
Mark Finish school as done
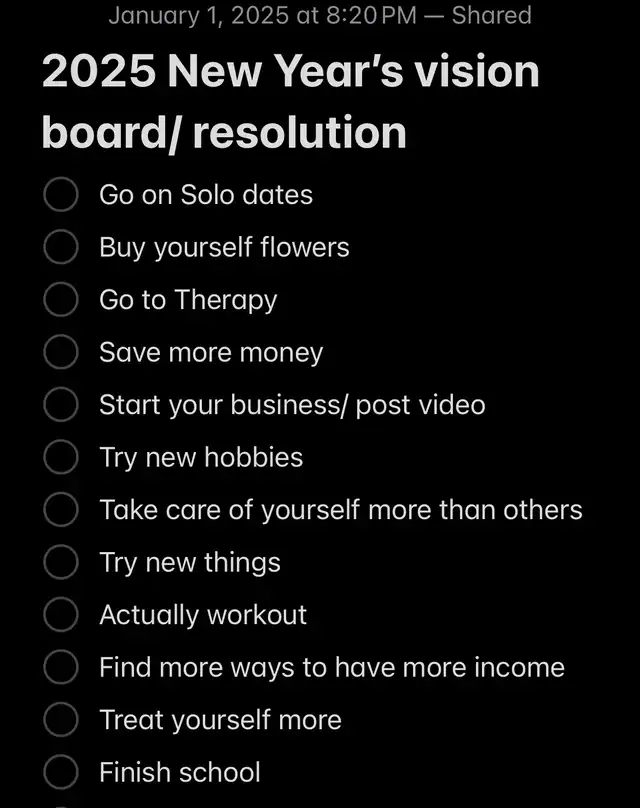[61, 772]
